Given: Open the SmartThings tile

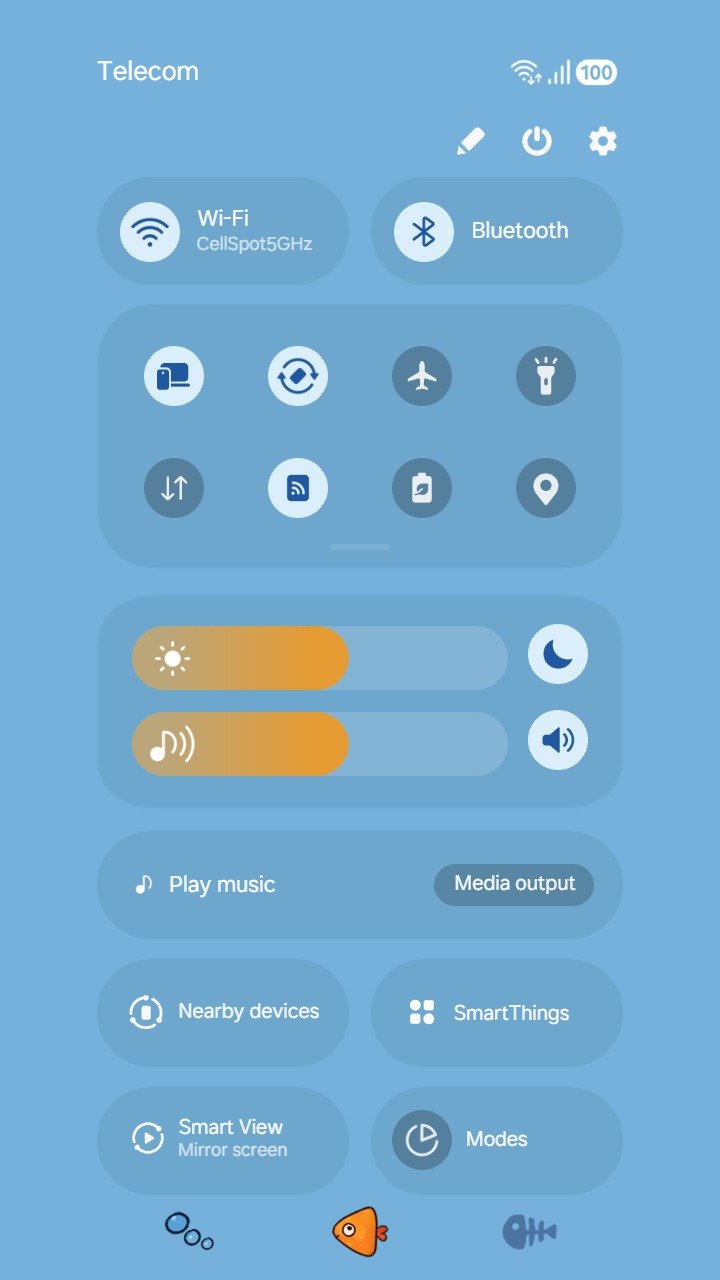Looking at the screenshot, I should point(496,1013).
